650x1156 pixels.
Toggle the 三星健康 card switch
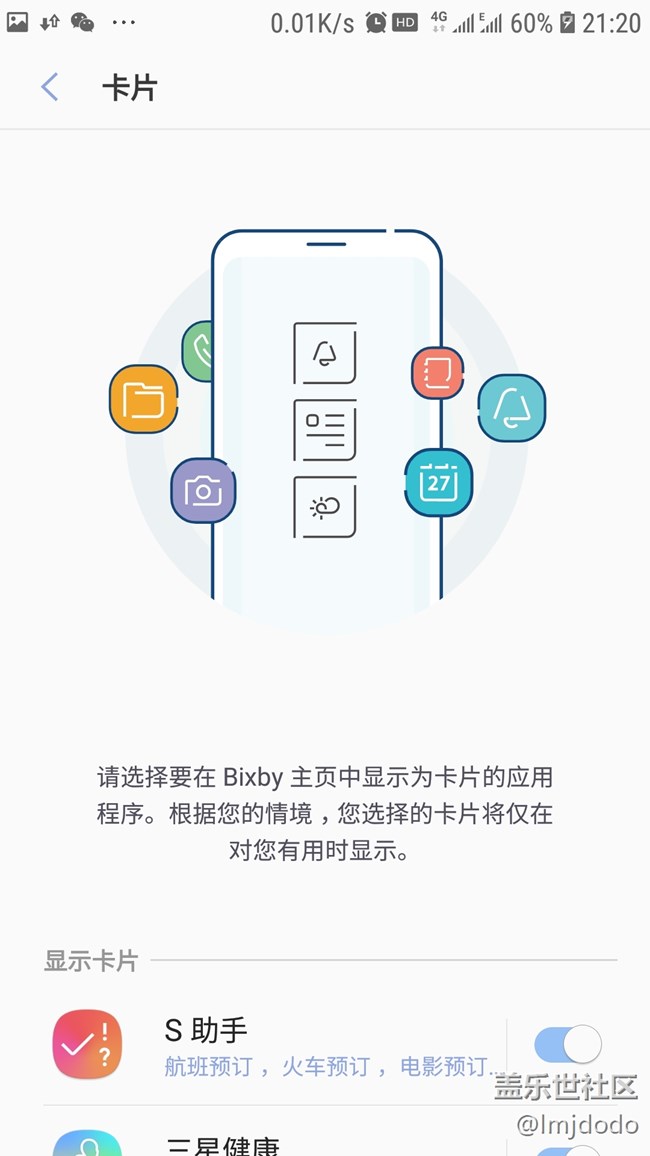click(x=568, y=1148)
